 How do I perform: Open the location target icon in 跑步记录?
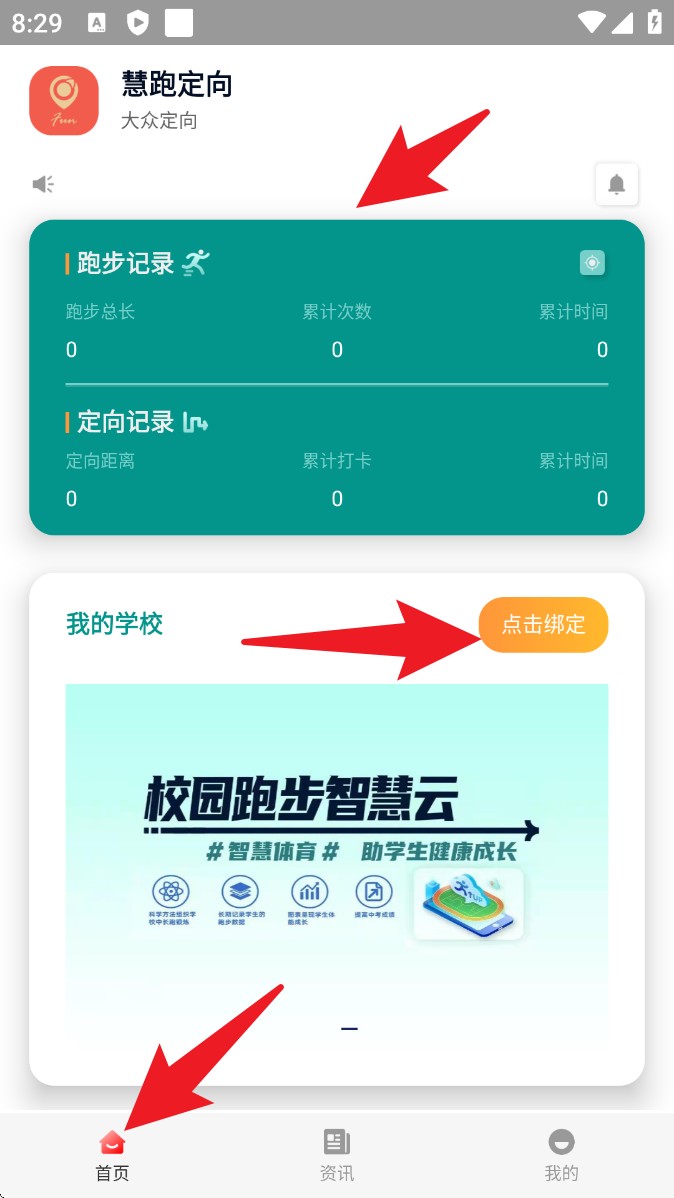click(592, 263)
